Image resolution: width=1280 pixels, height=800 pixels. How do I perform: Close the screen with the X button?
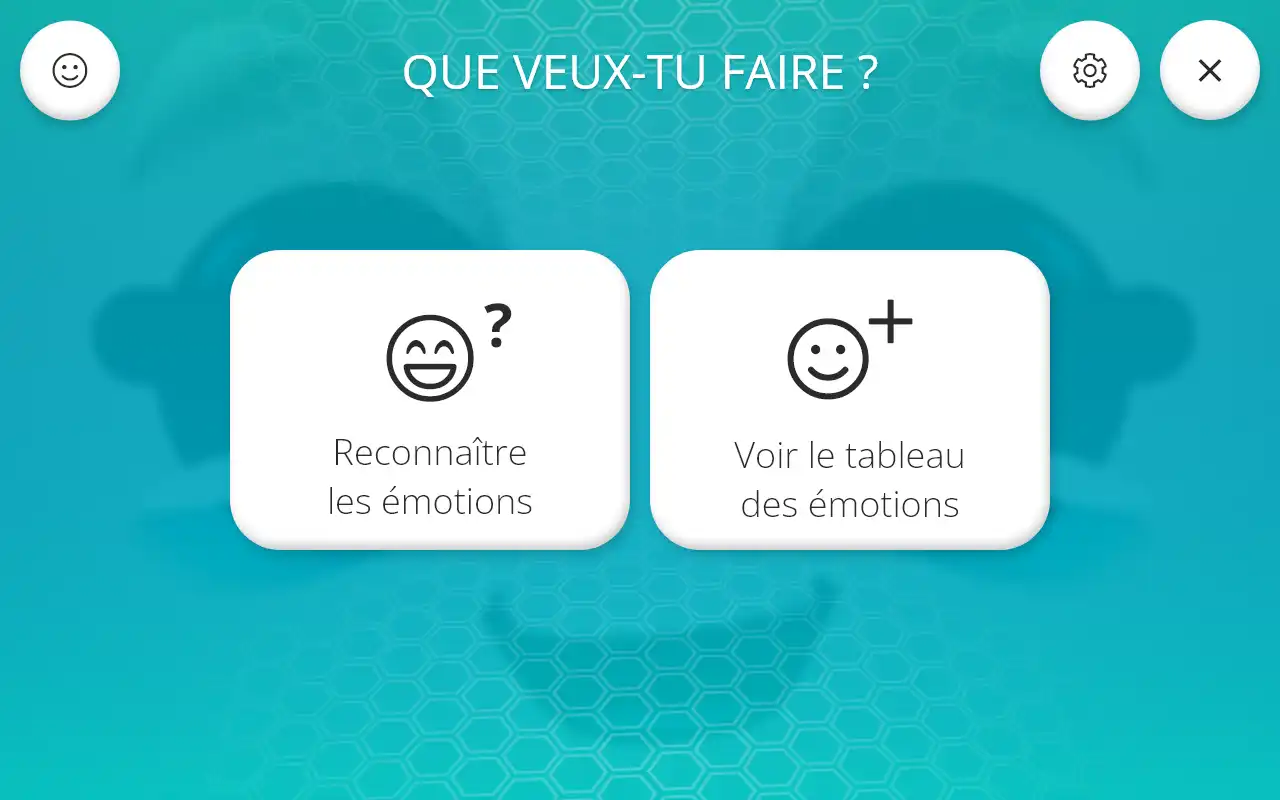(x=1209, y=70)
